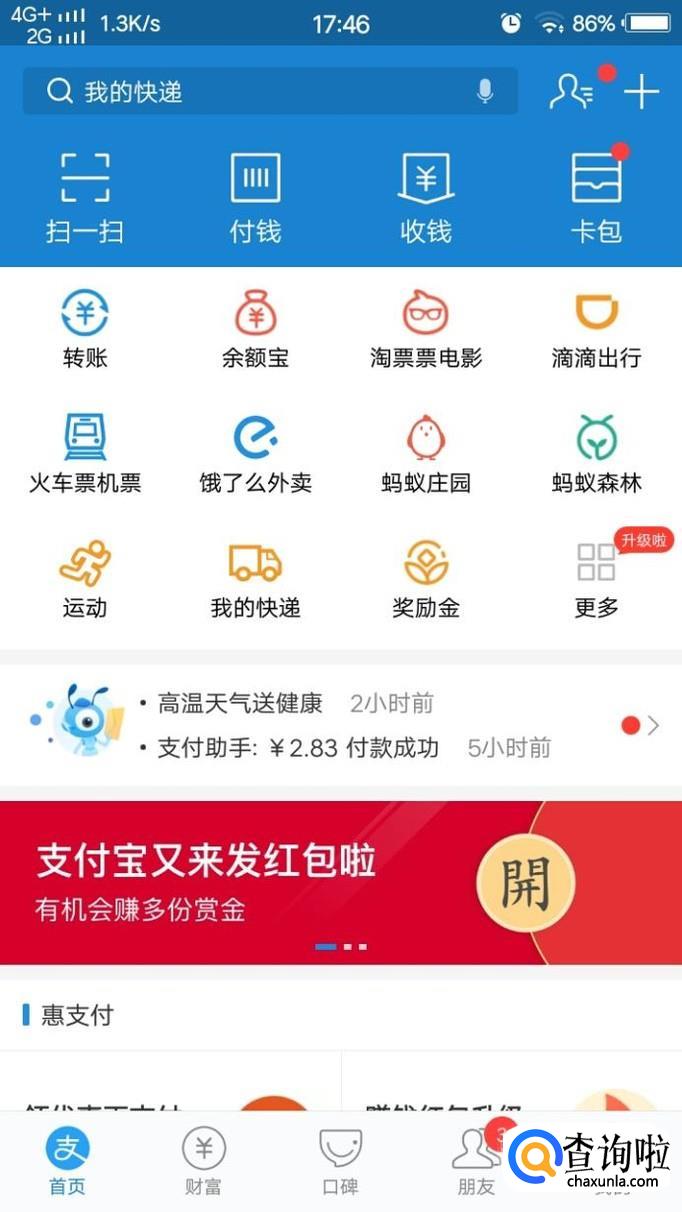
Task: Switch to the 财富 tab
Action: point(204,1160)
